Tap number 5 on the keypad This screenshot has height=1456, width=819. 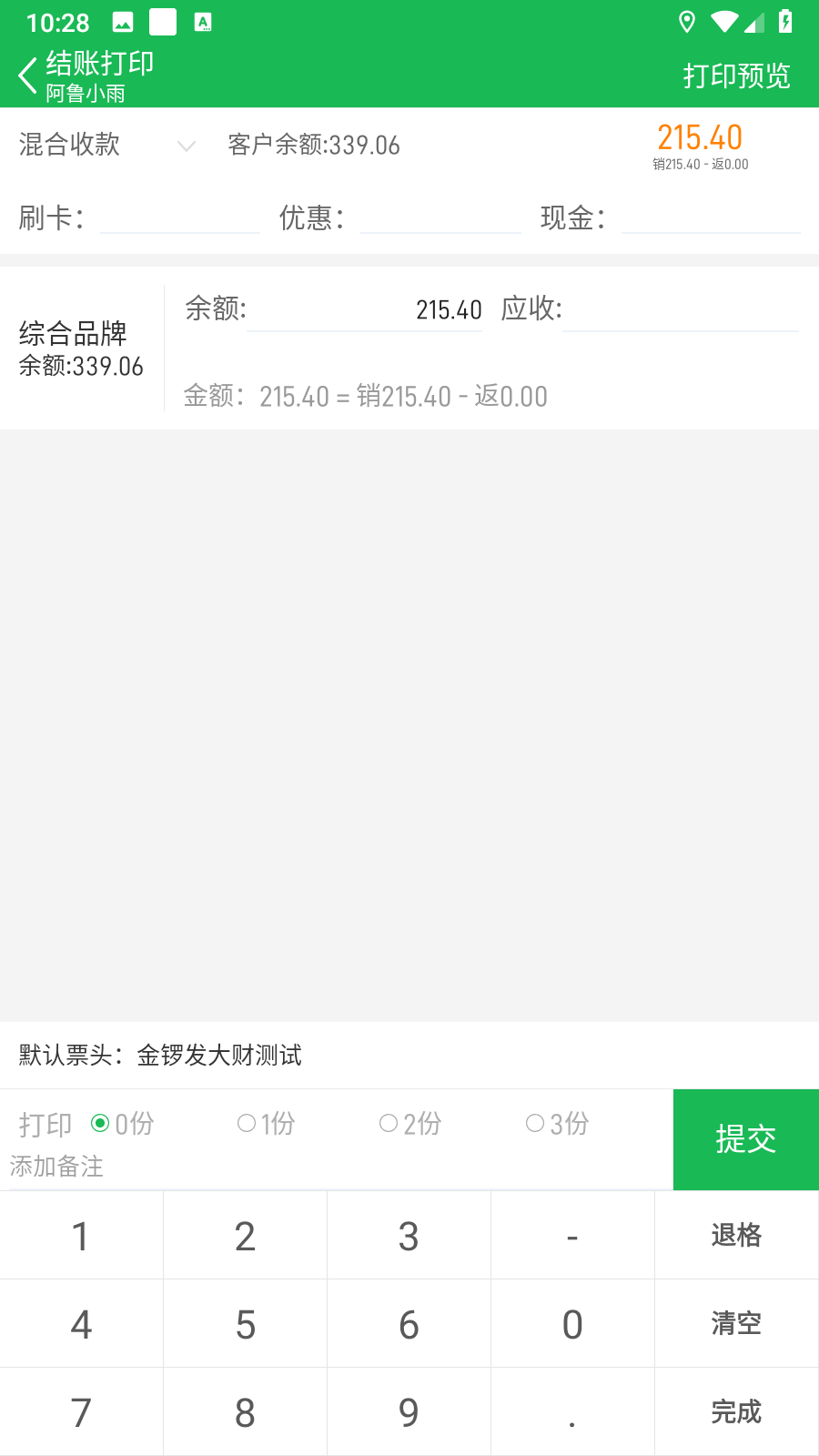tap(244, 1323)
